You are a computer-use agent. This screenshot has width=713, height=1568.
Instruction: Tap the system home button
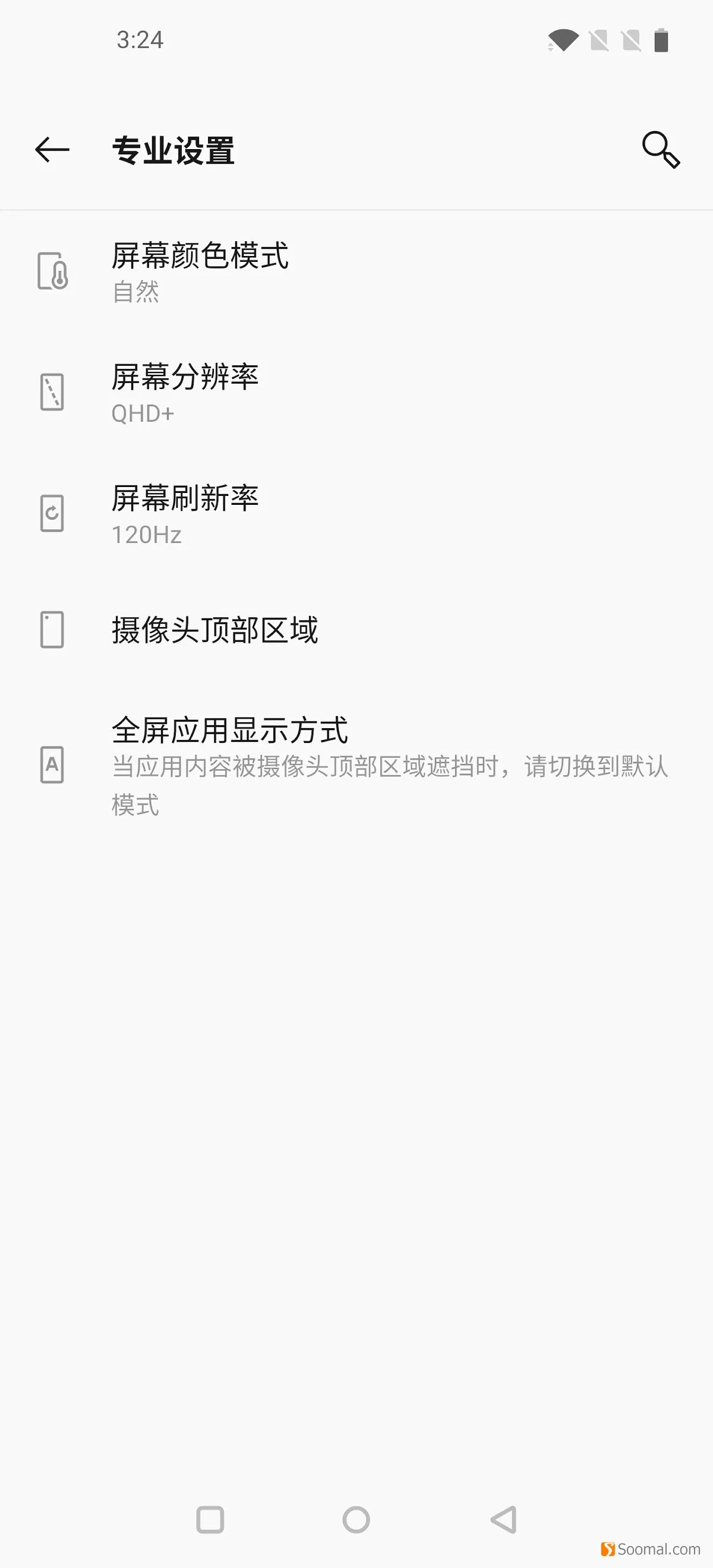click(356, 1520)
